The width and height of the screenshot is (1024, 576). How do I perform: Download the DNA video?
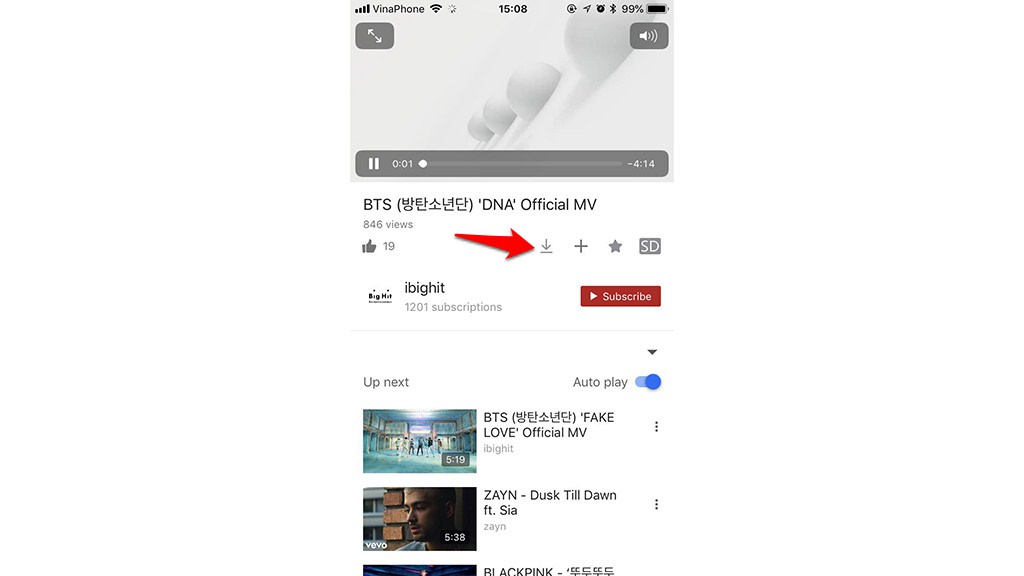click(x=546, y=246)
